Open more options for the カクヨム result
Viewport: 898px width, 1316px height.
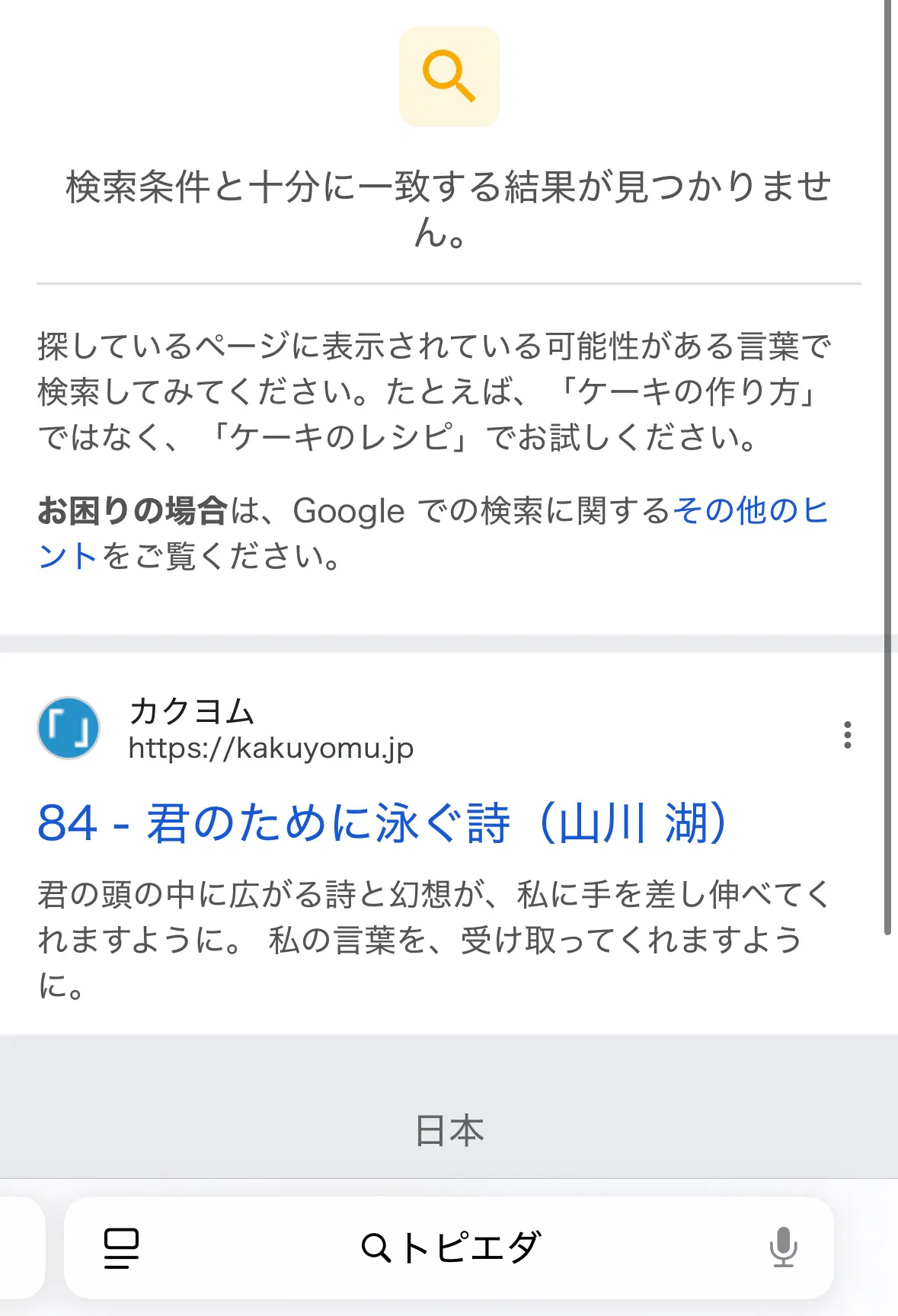coord(847,735)
